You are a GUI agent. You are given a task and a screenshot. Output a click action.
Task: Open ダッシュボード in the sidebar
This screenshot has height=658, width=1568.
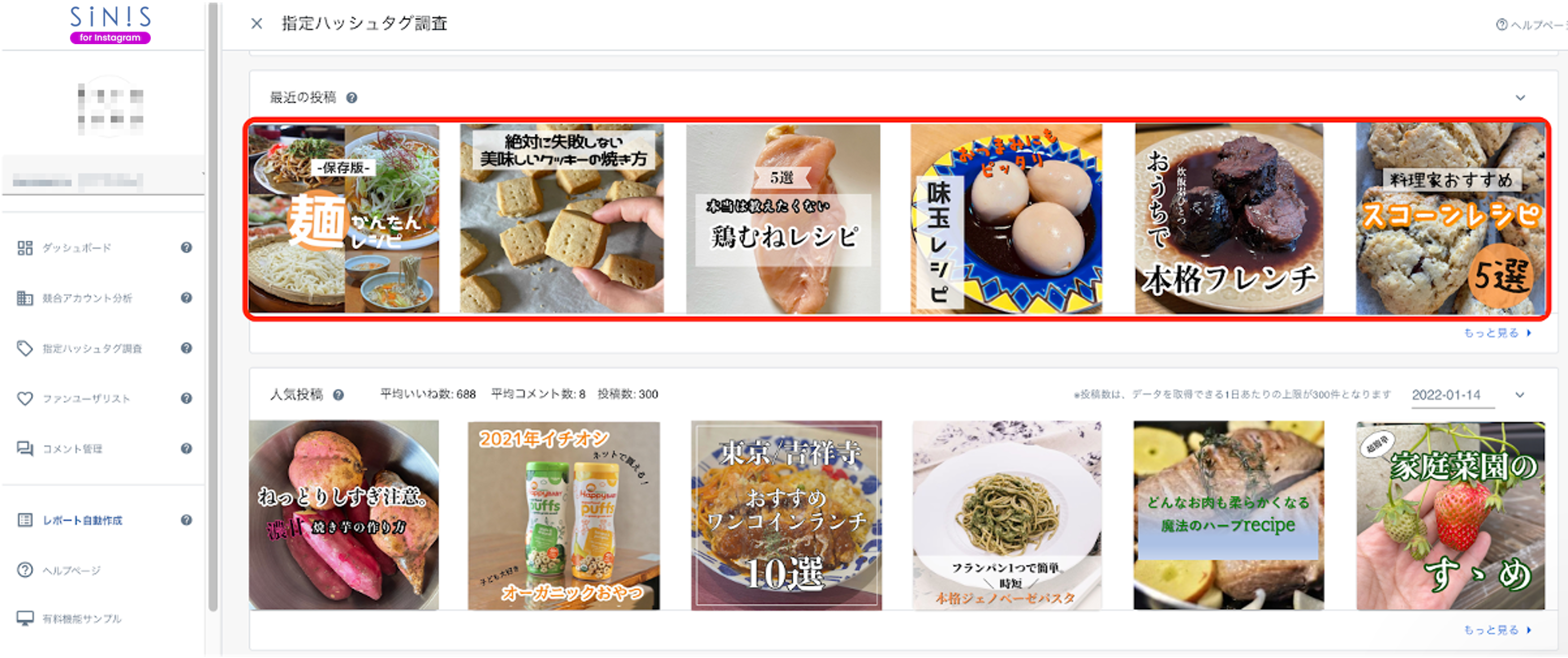pos(76,248)
